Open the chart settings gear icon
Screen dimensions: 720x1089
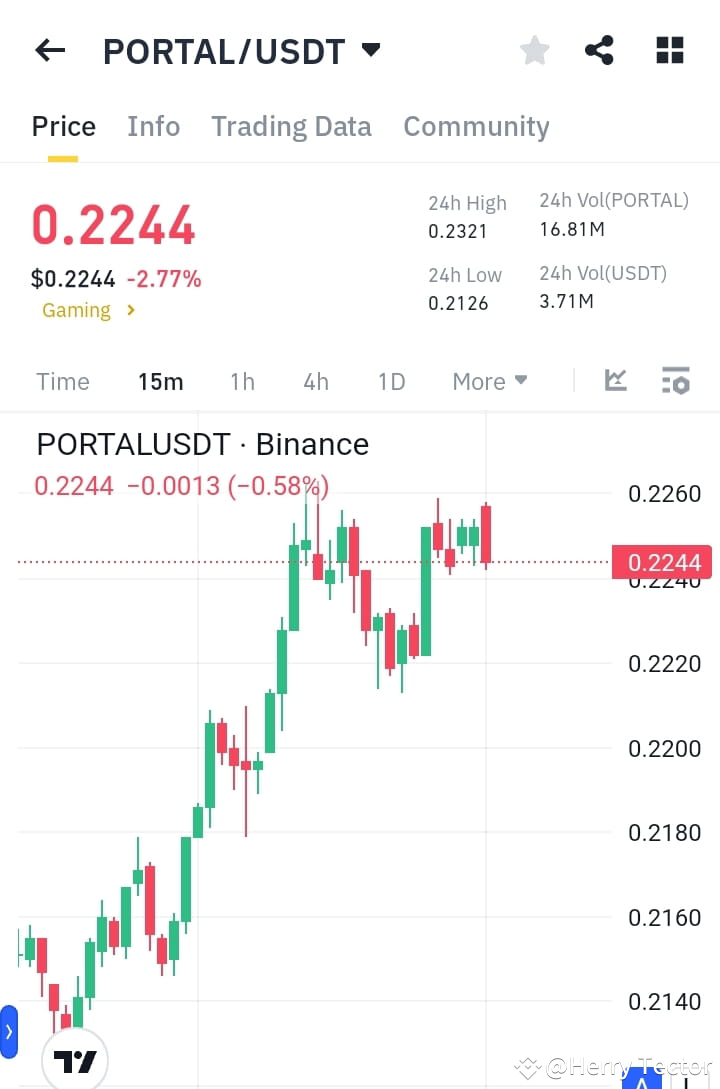(x=675, y=380)
